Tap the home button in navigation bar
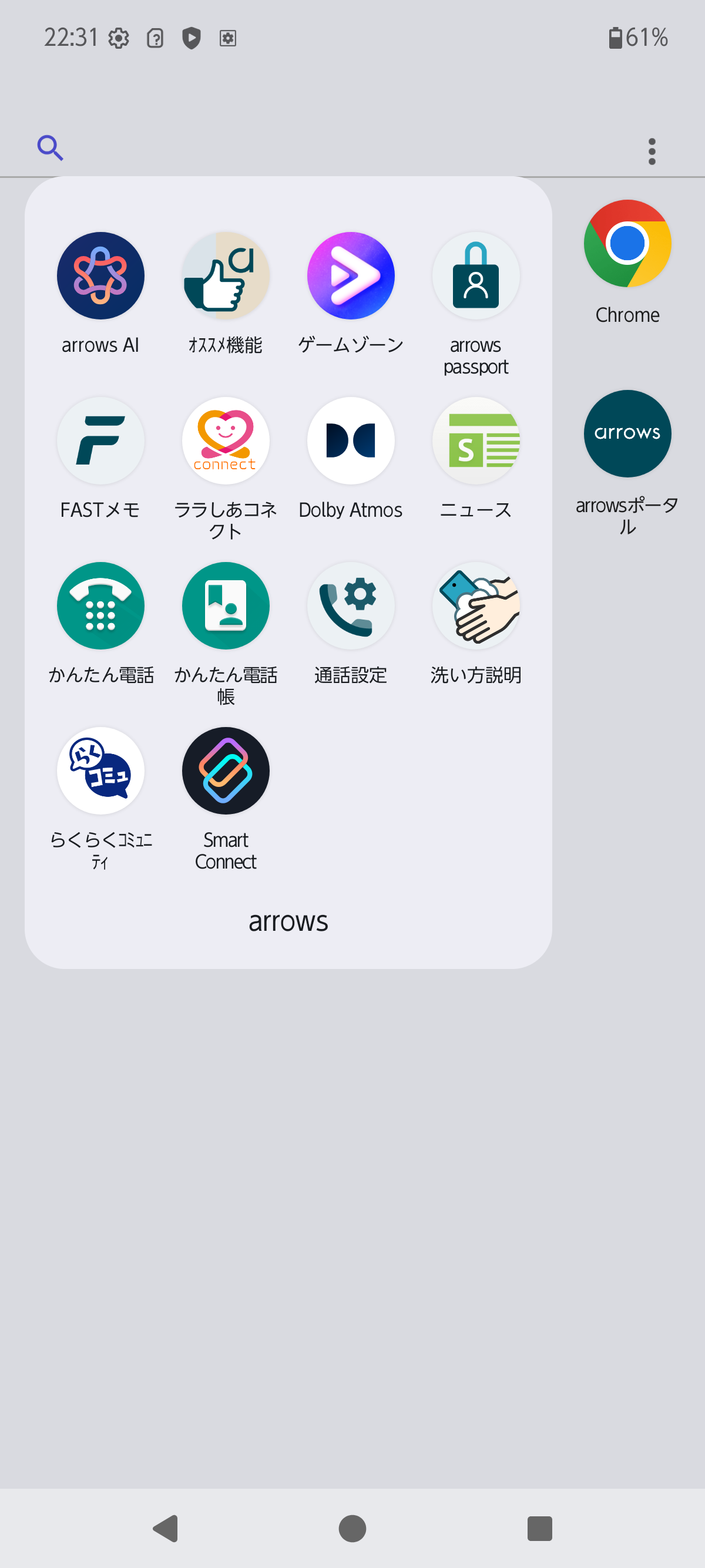The image size is (705, 1568). pos(352,1528)
